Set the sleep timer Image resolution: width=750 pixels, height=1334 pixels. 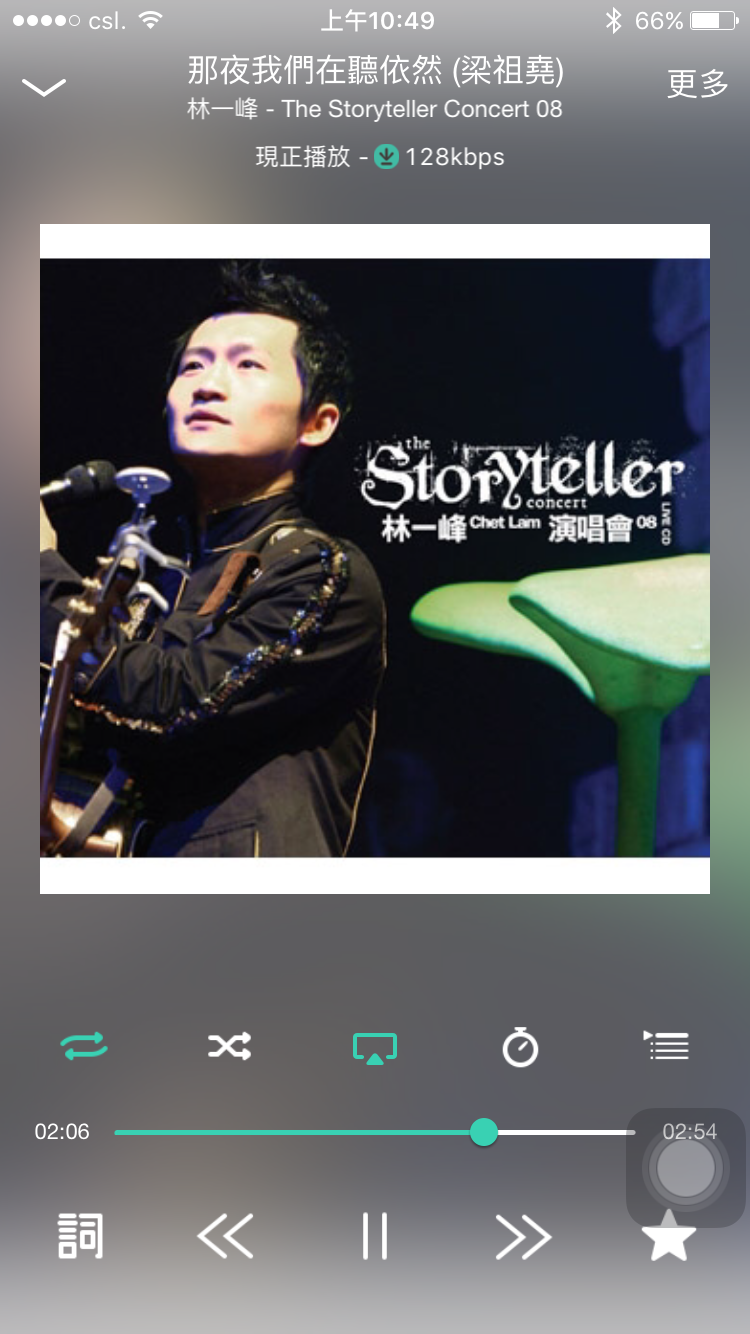pos(520,1048)
